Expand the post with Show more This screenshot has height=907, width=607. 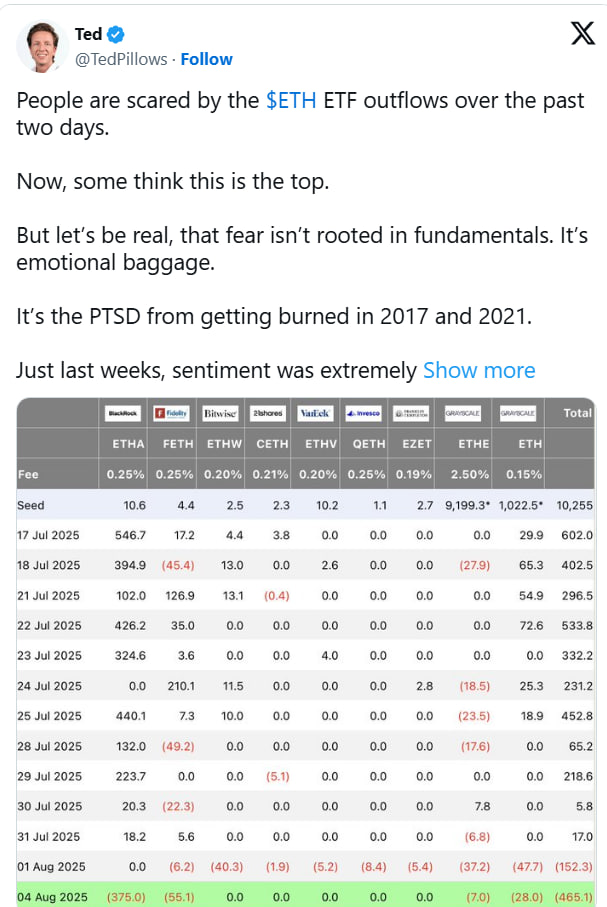click(479, 370)
